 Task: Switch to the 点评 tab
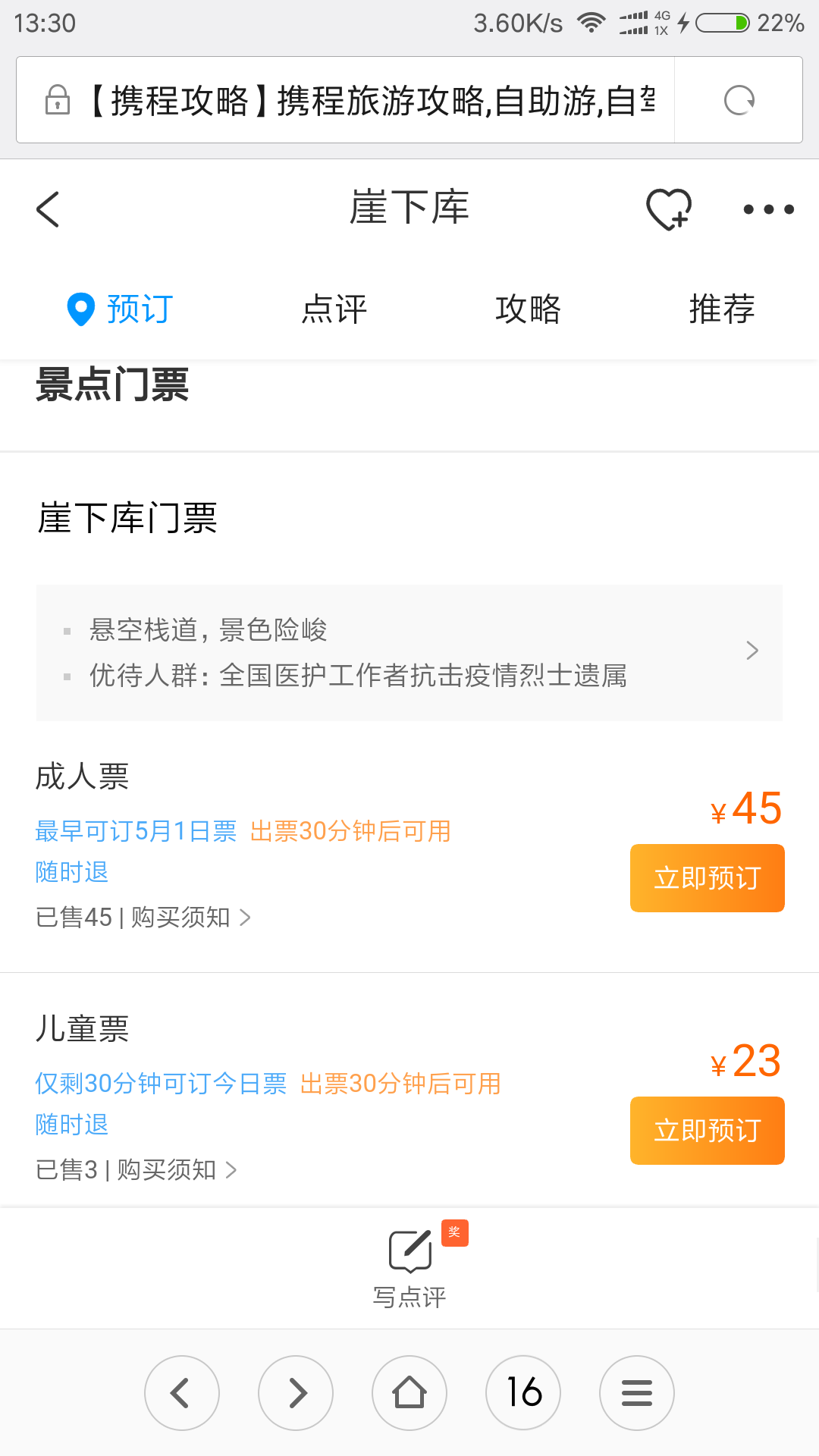pos(334,309)
